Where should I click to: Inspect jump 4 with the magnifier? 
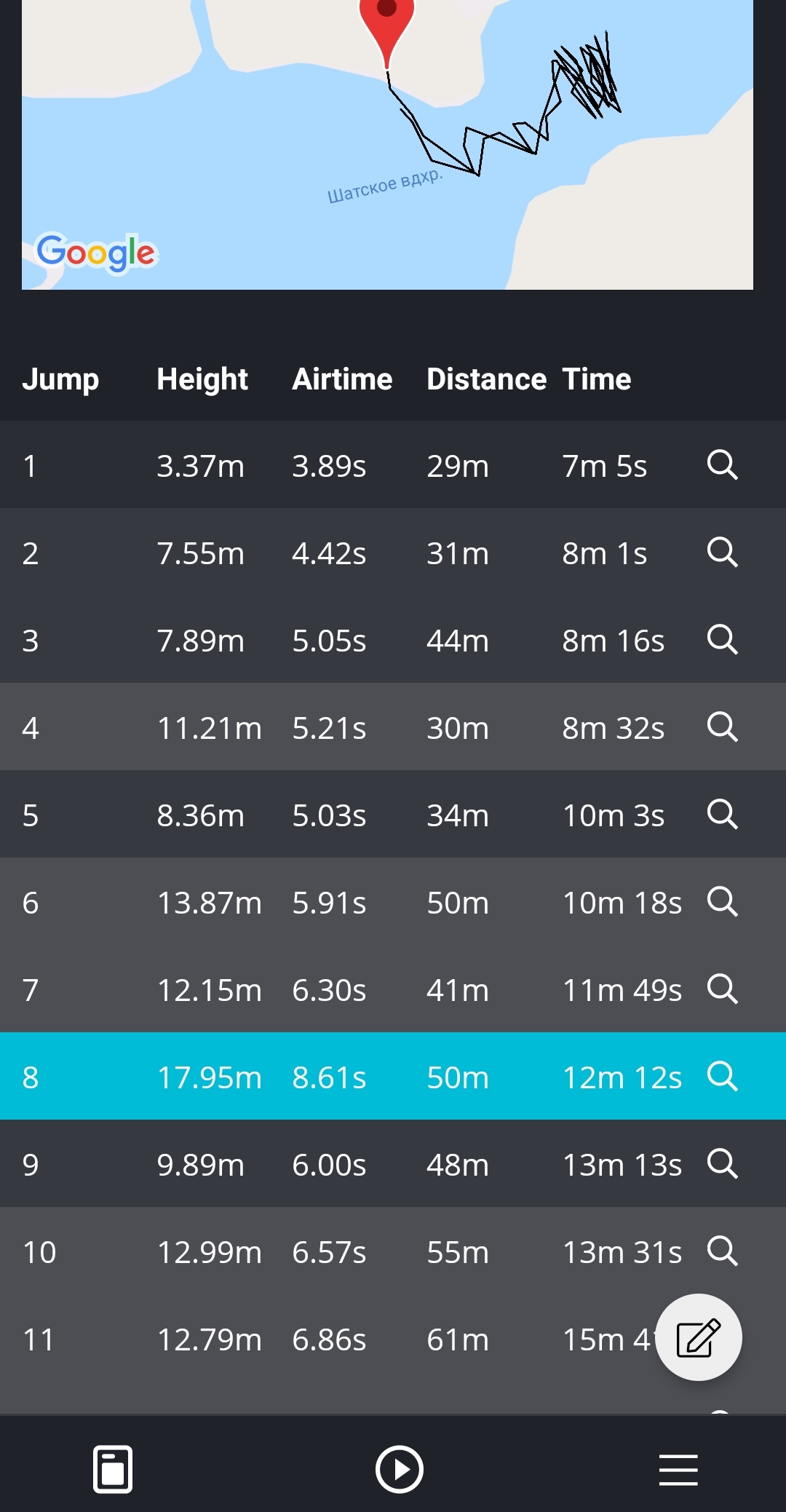[722, 727]
